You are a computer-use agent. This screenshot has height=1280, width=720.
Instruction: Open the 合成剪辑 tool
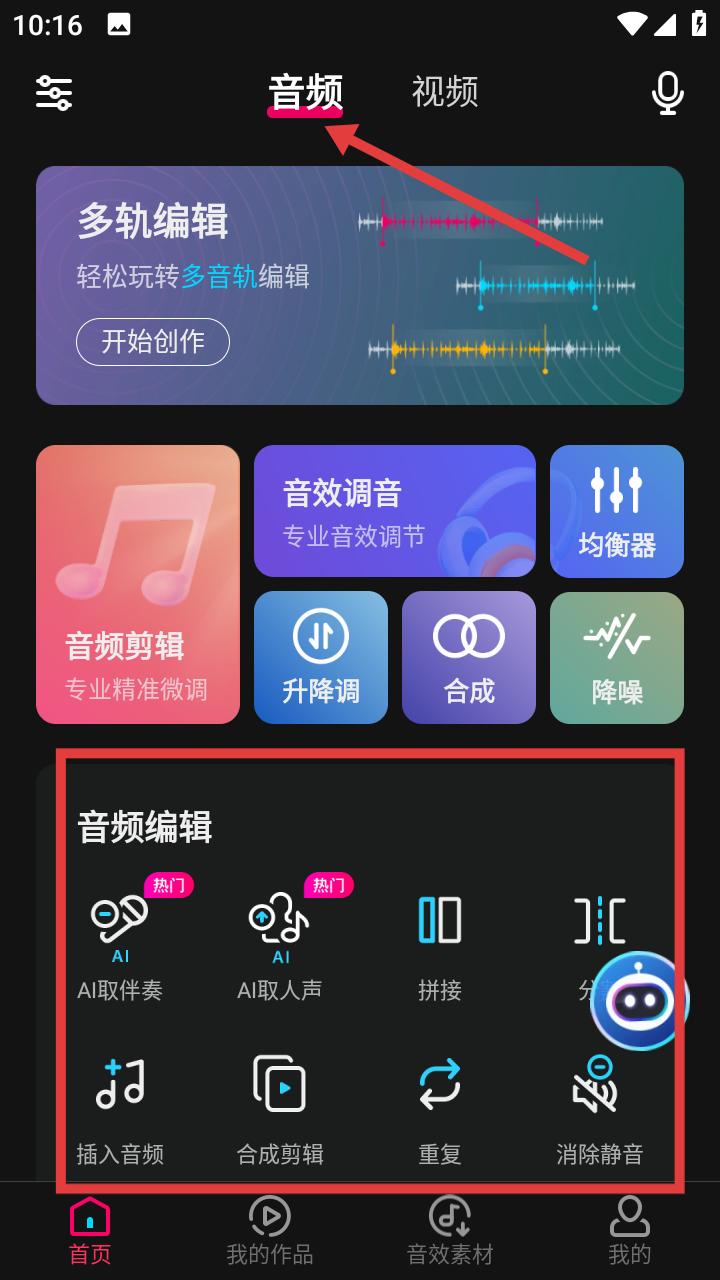pyautogui.click(x=280, y=1110)
